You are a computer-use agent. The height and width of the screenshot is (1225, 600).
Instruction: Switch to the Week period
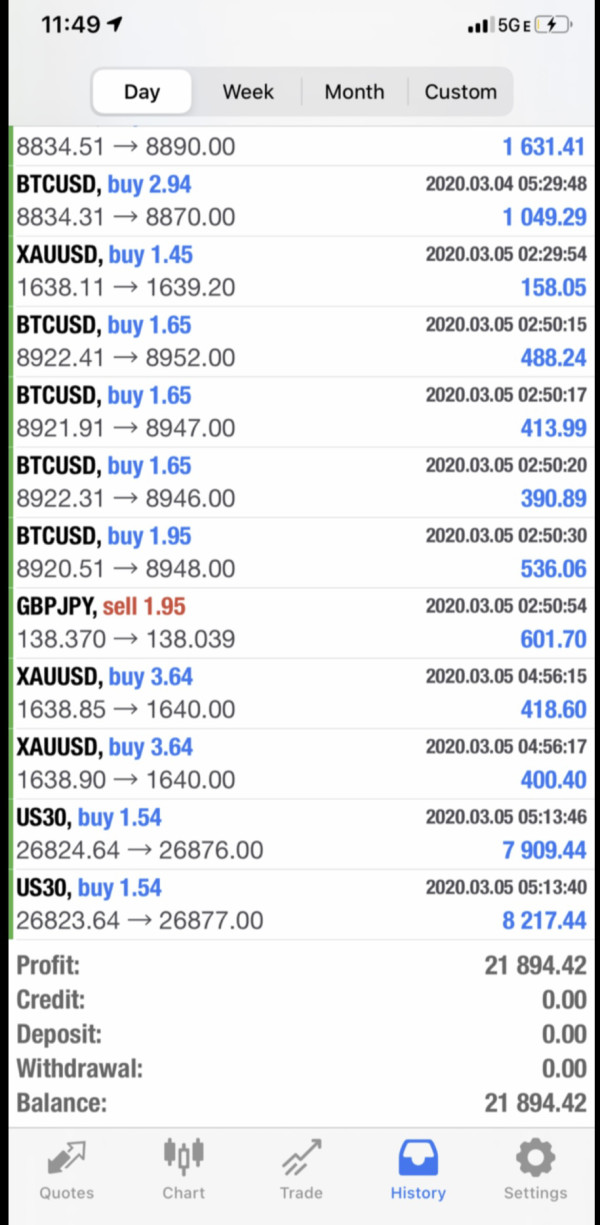[248, 92]
